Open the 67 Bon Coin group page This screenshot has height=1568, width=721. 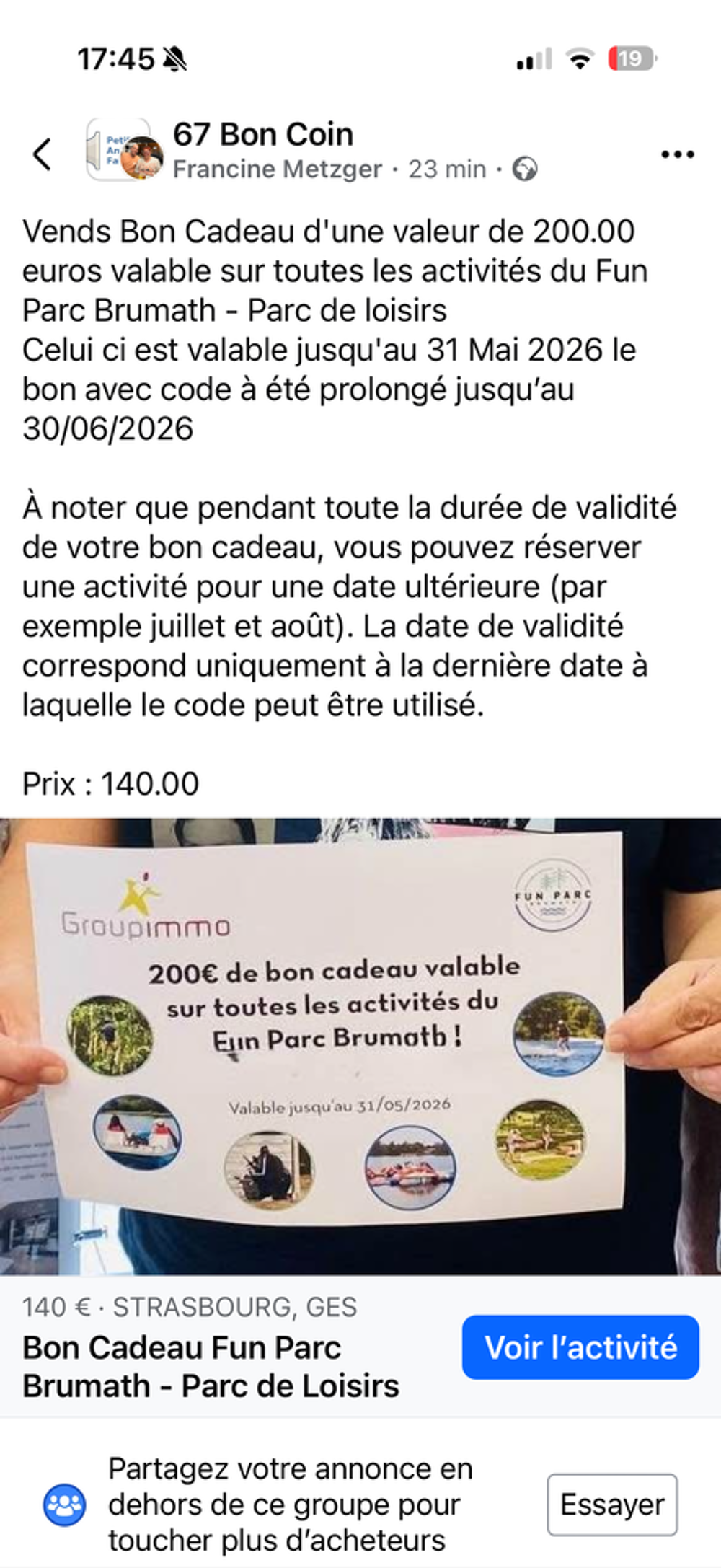click(263, 135)
